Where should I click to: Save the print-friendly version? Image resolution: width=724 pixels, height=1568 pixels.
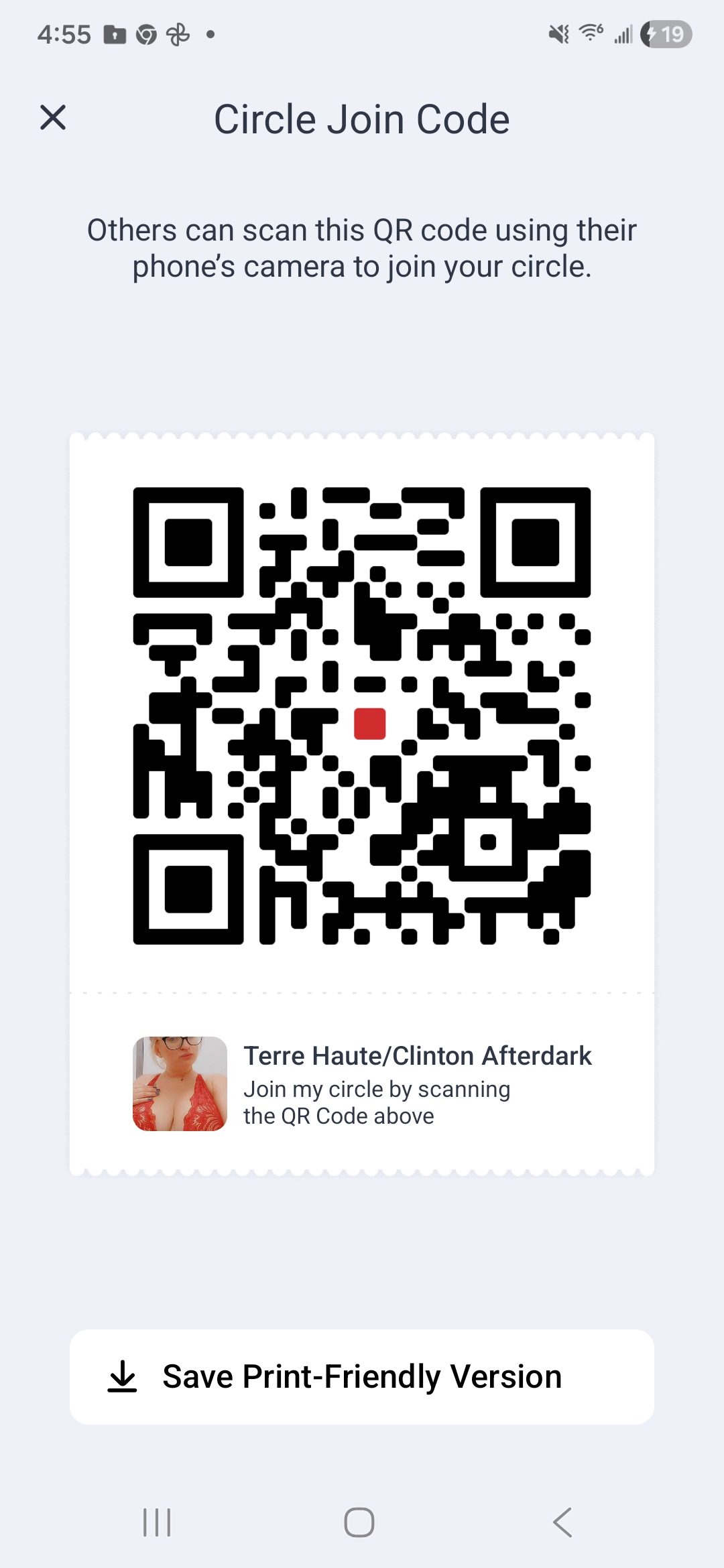pyautogui.click(x=362, y=1377)
